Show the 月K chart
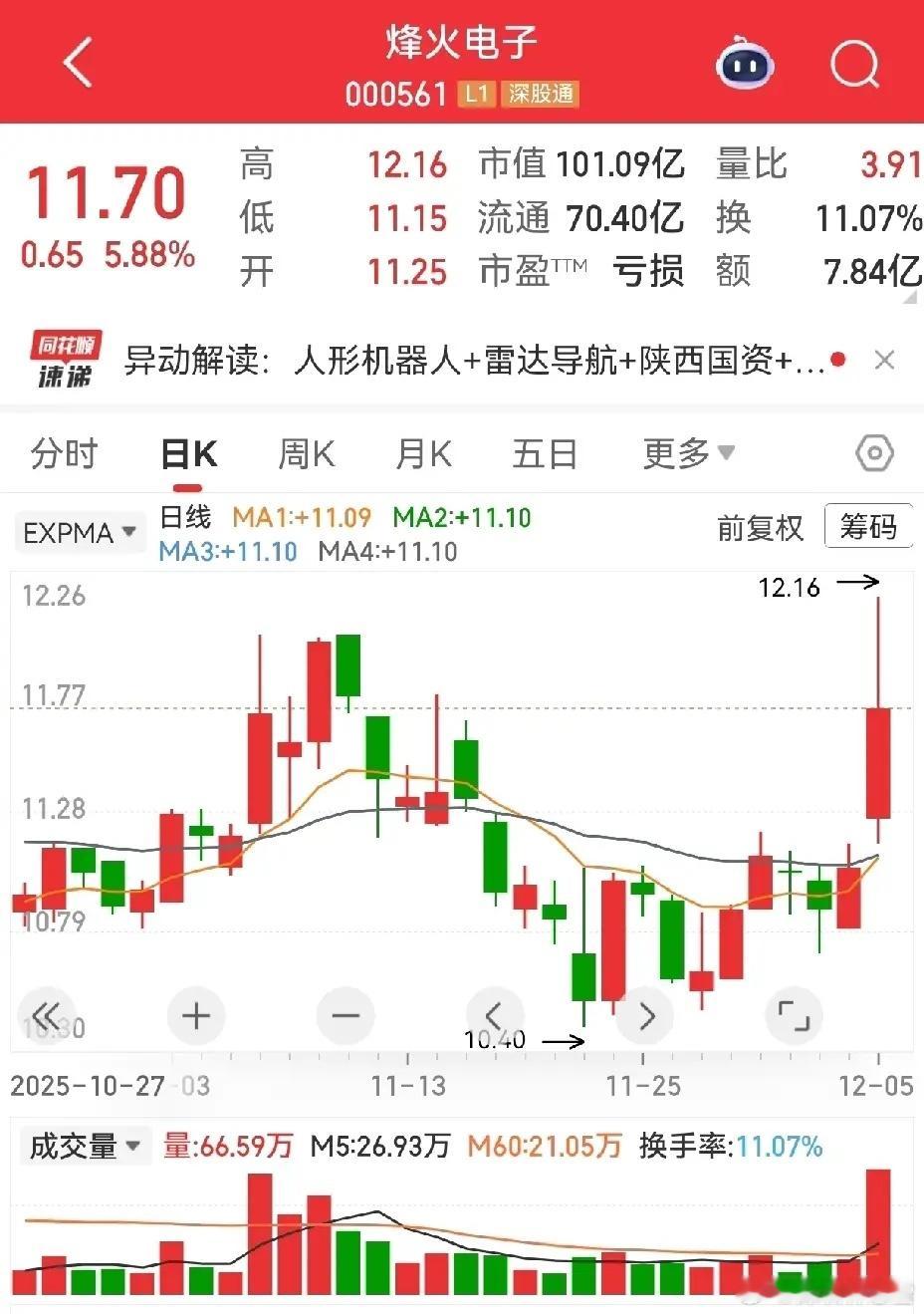Screen dimensions: 924x1314 [x=423, y=454]
